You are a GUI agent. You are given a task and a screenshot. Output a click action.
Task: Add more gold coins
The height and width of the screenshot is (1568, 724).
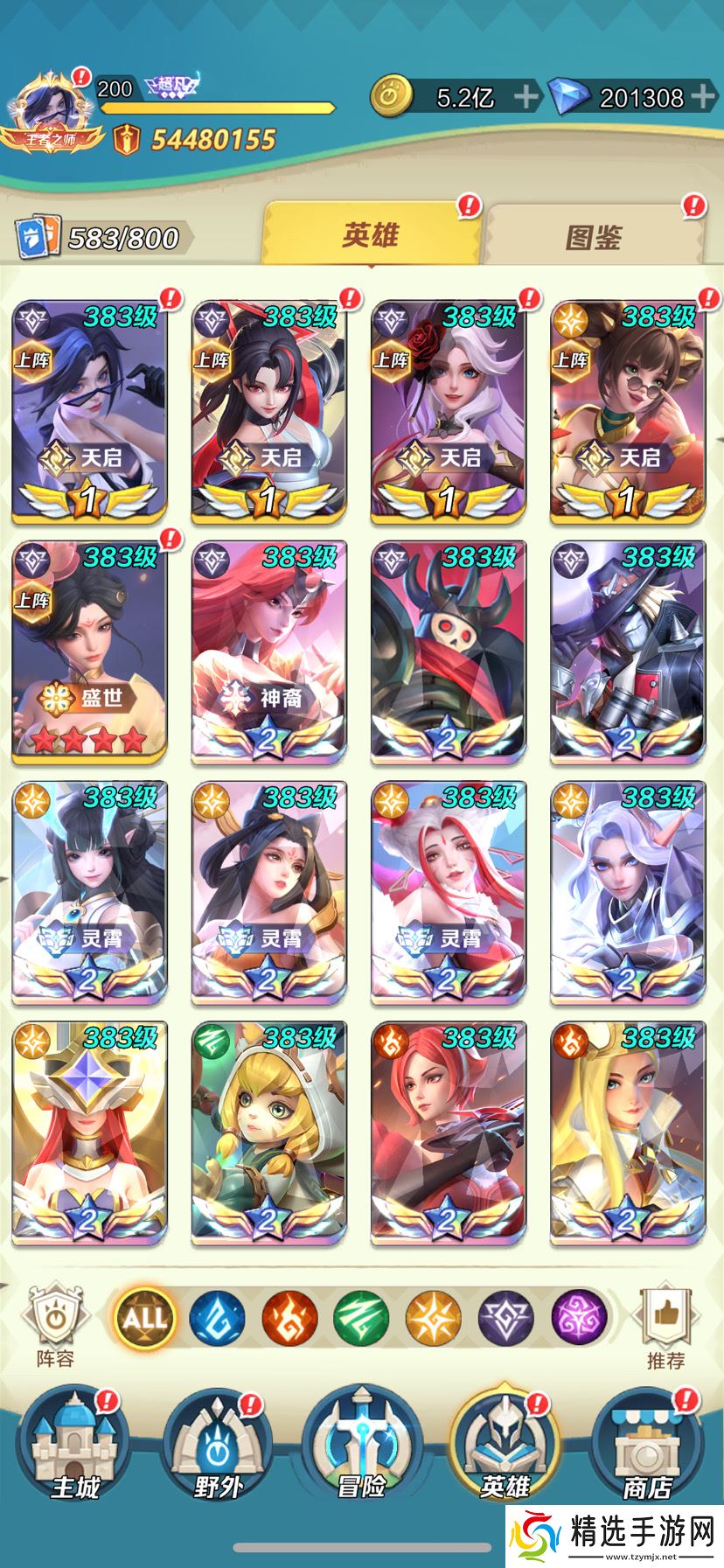pos(526,97)
